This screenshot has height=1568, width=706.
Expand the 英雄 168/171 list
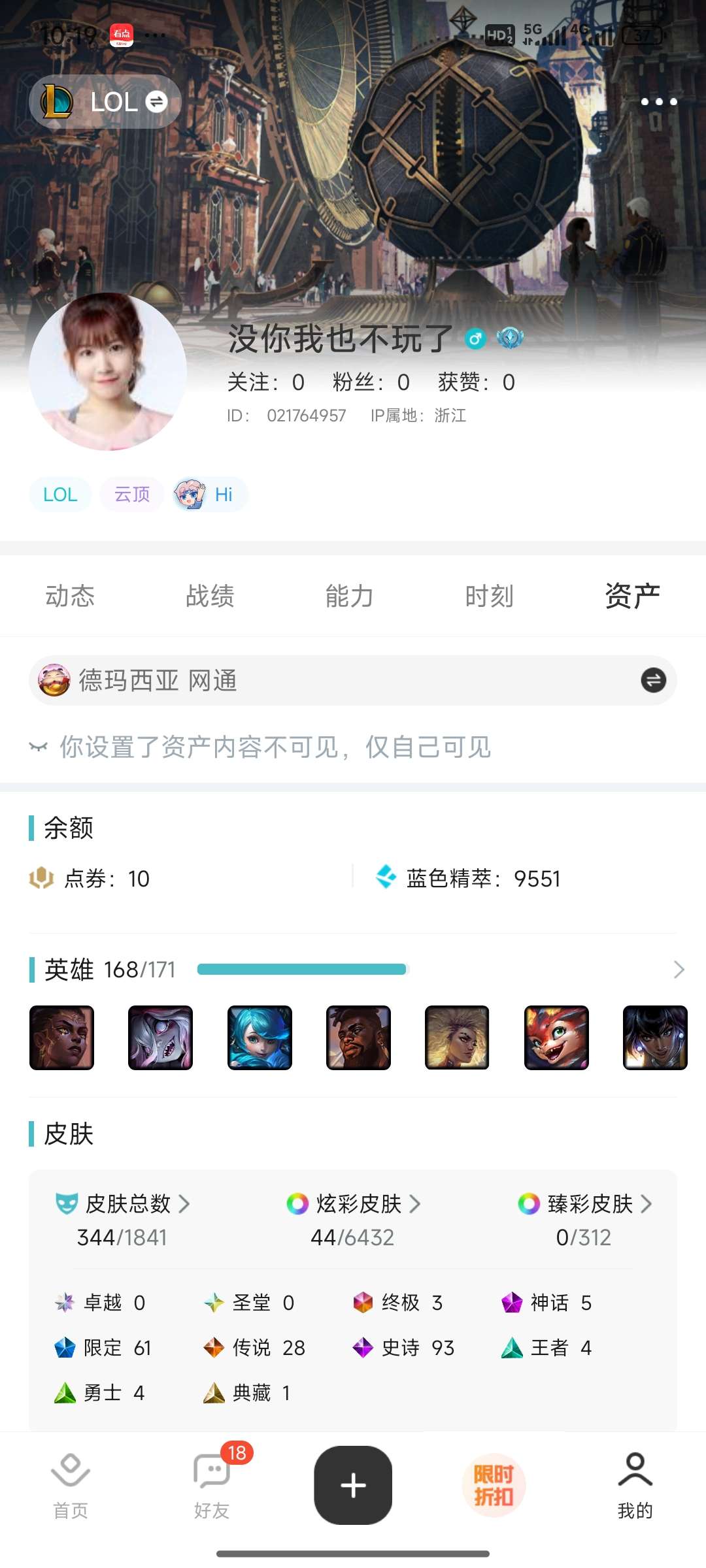[679, 970]
